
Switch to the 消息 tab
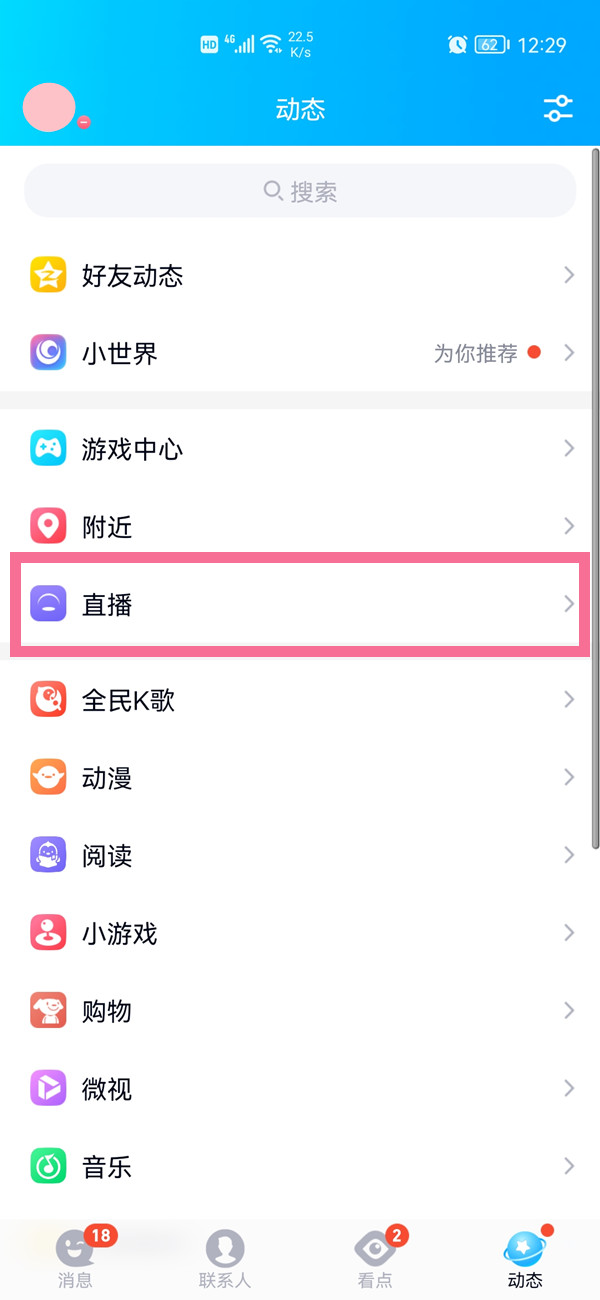(75, 1258)
